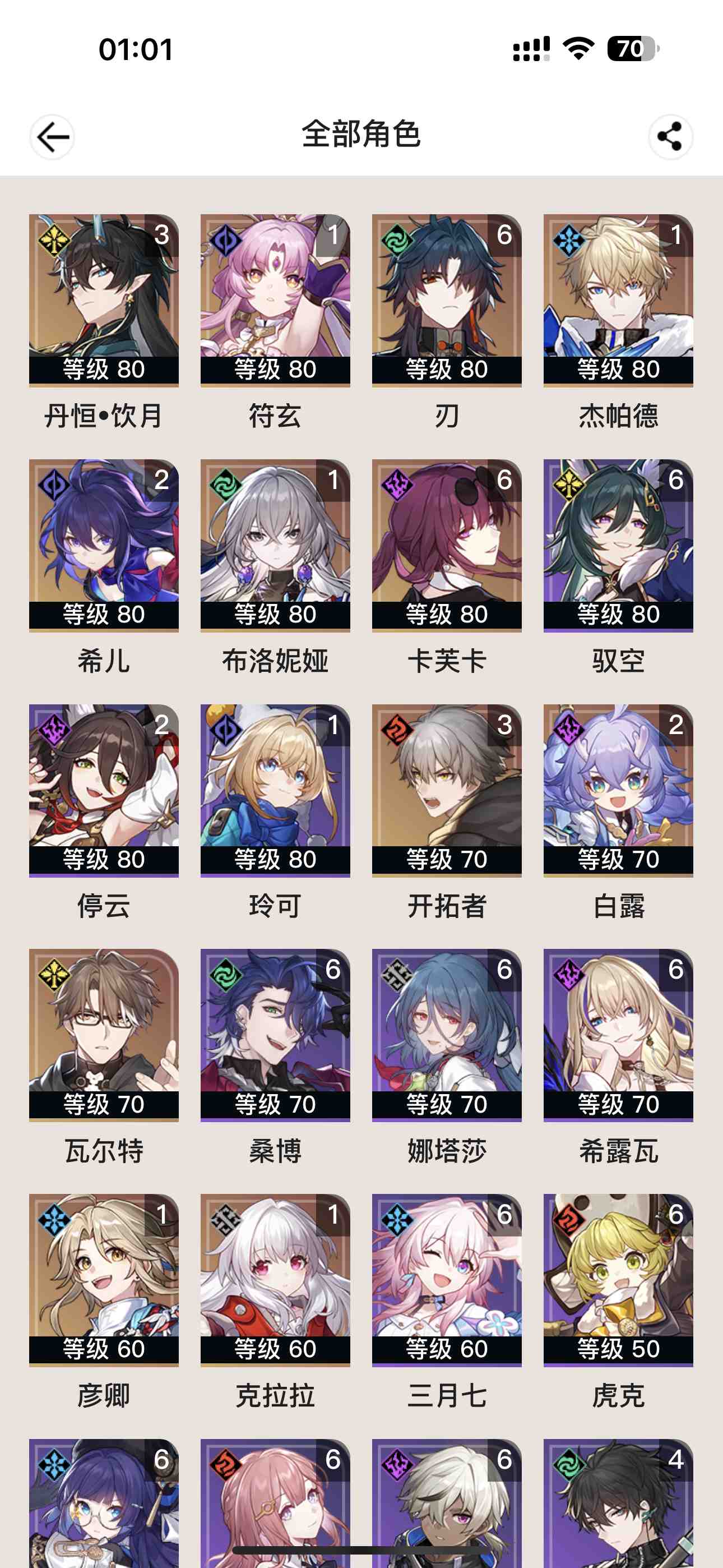Open 布洛妮娅 character details
The width and height of the screenshot is (723, 1568).
coord(275,546)
